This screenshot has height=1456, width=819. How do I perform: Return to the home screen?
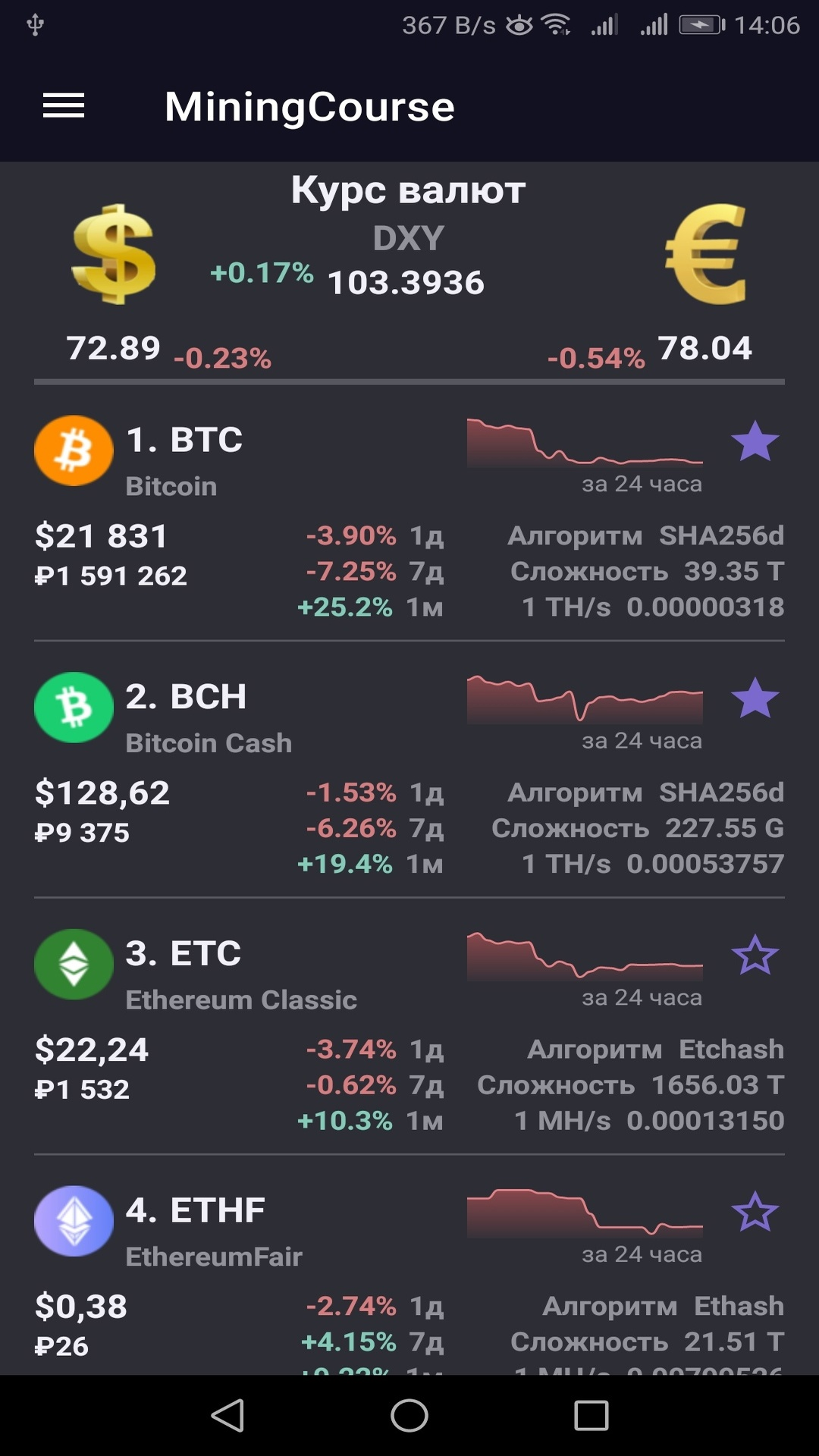click(409, 1415)
